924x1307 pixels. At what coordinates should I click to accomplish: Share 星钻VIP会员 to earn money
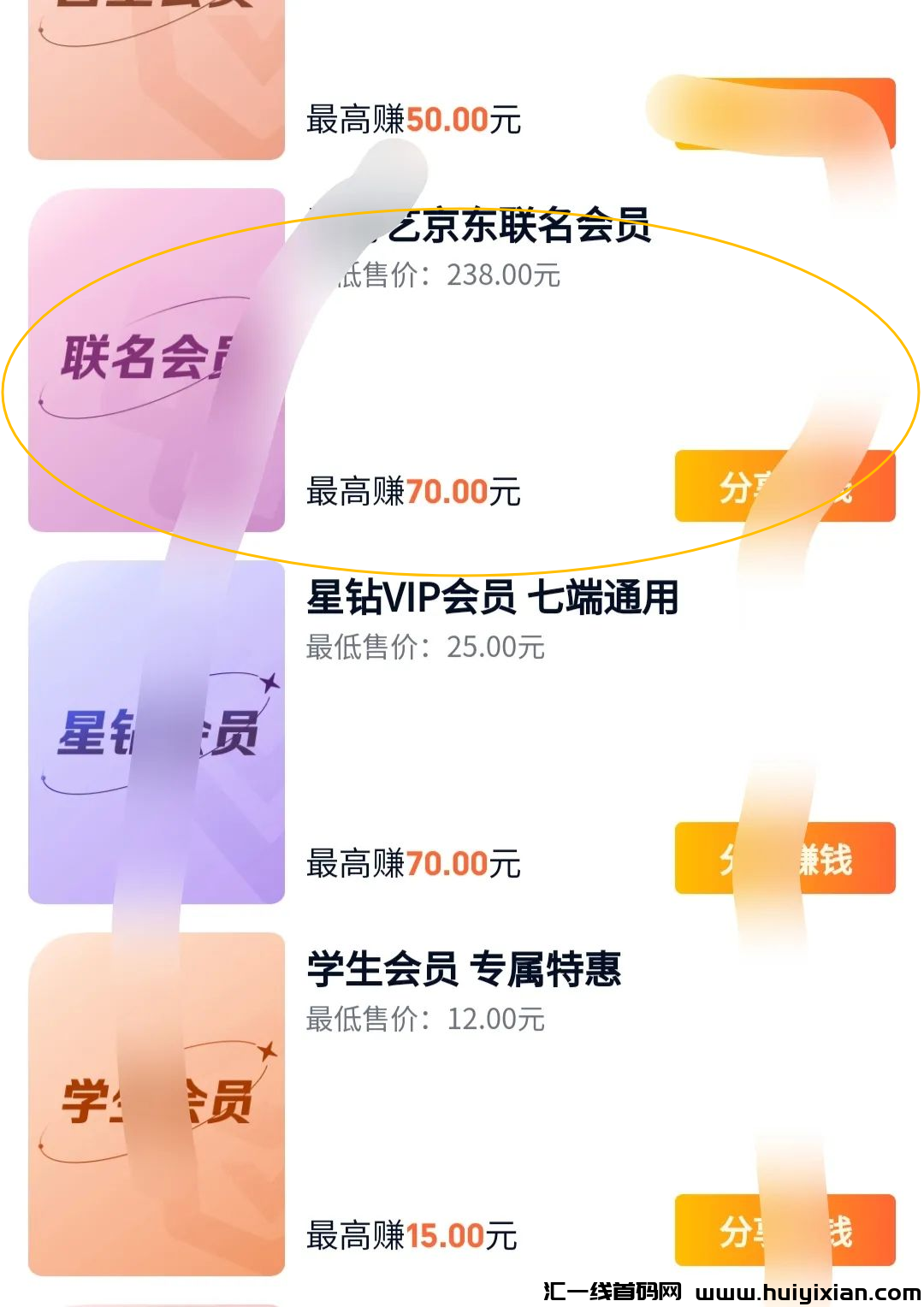[784, 859]
